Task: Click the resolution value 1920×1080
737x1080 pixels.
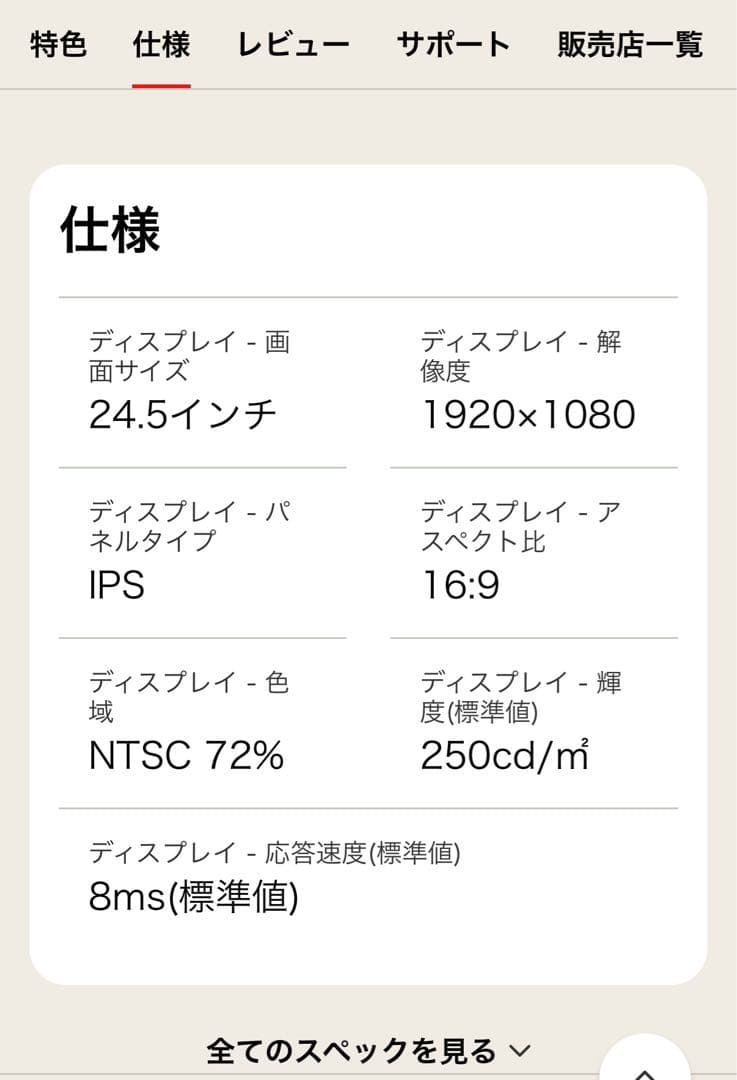Action: pyautogui.click(x=529, y=413)
